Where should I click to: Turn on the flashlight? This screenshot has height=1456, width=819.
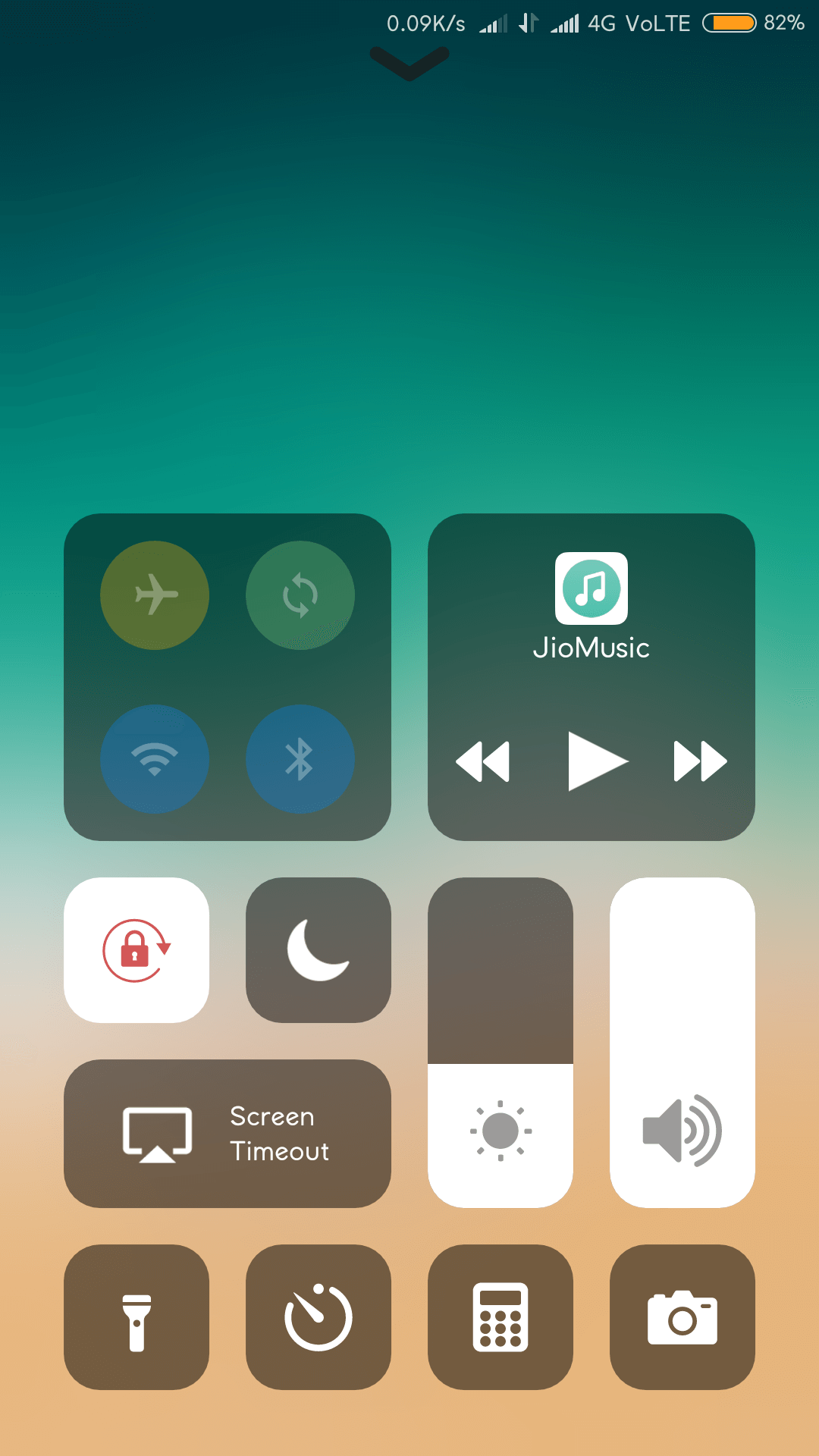[136, 1317]
